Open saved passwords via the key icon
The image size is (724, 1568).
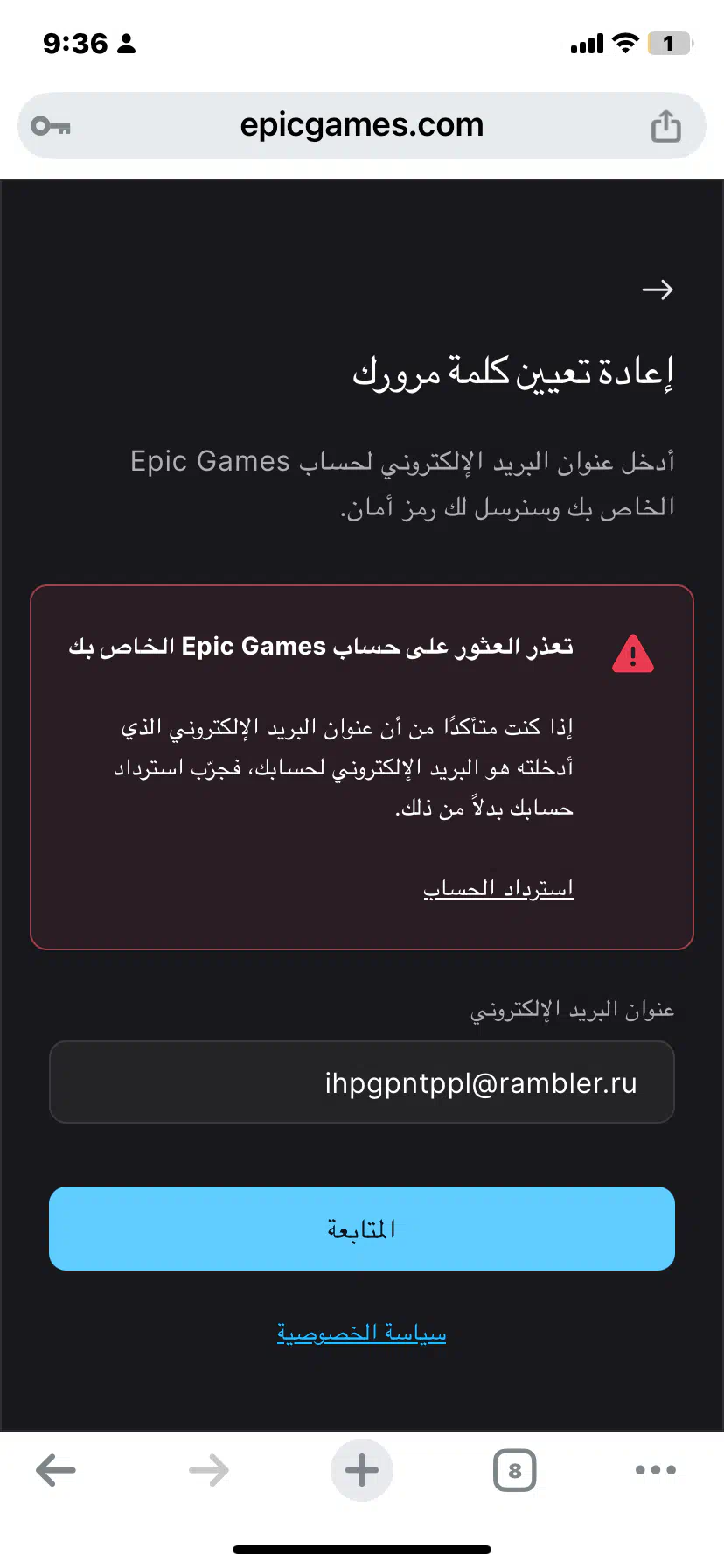coord(51,126)
